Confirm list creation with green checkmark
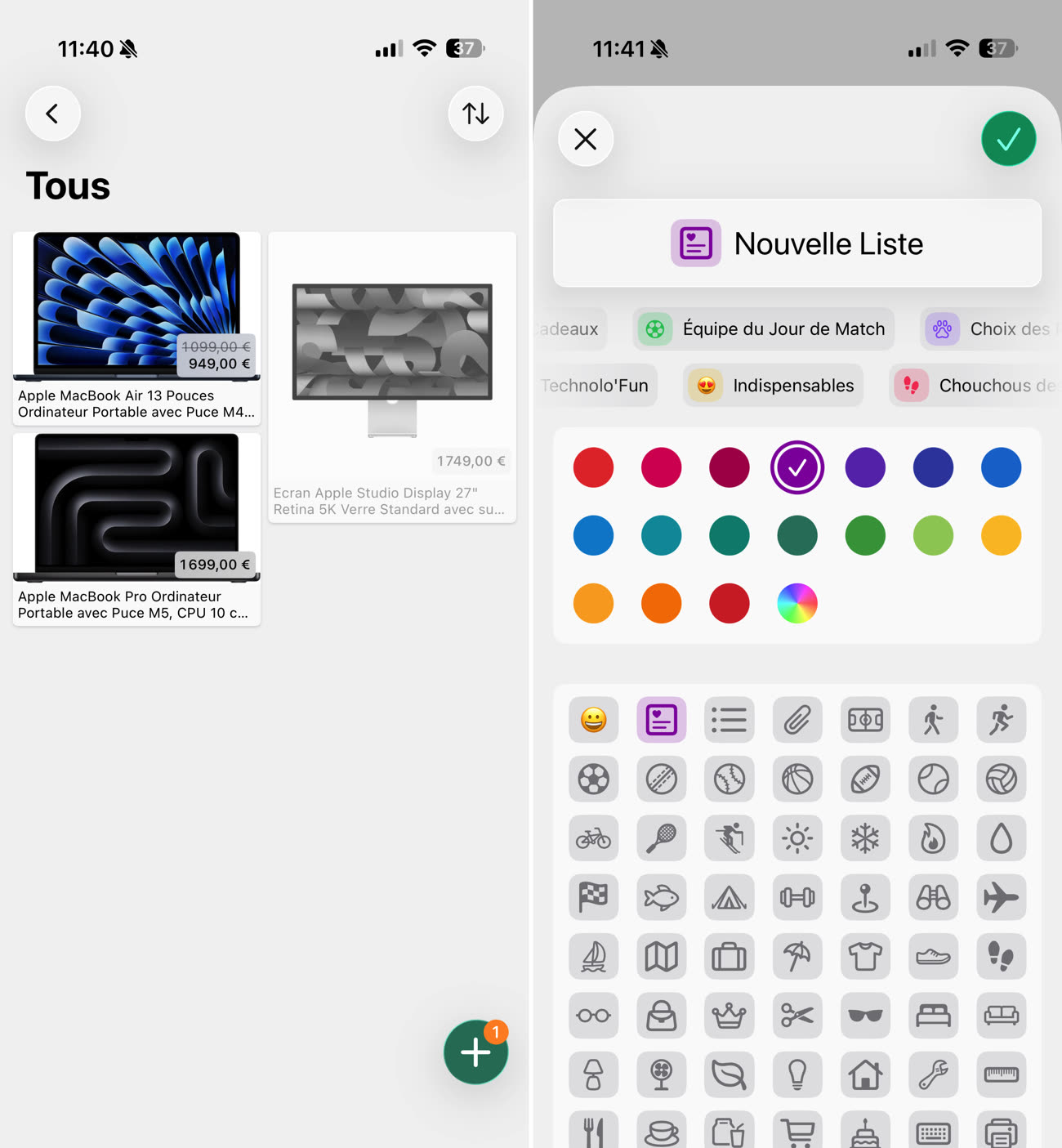1062x1148 pixels. coord(1008,139)
